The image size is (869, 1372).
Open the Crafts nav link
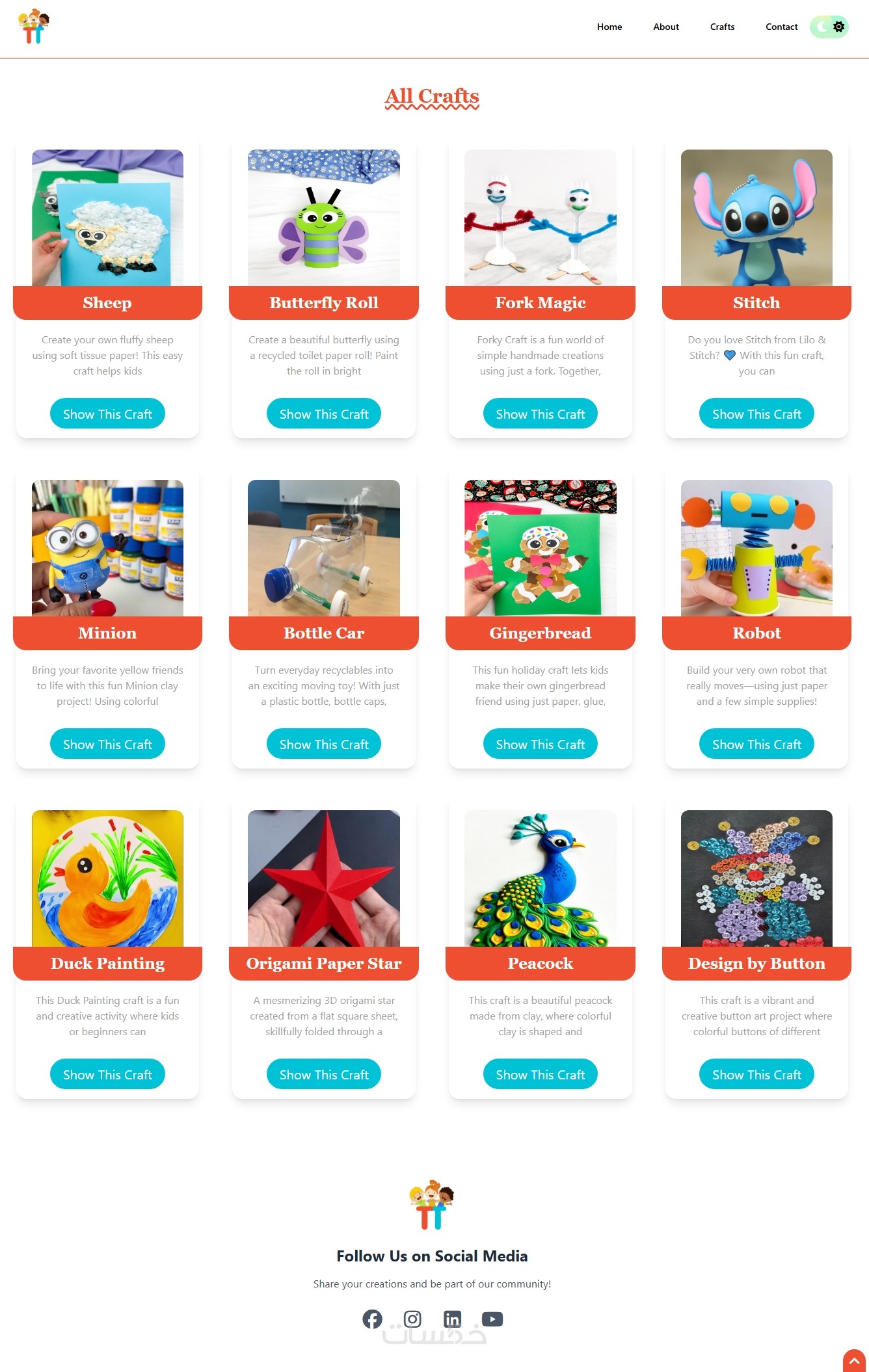722,27
